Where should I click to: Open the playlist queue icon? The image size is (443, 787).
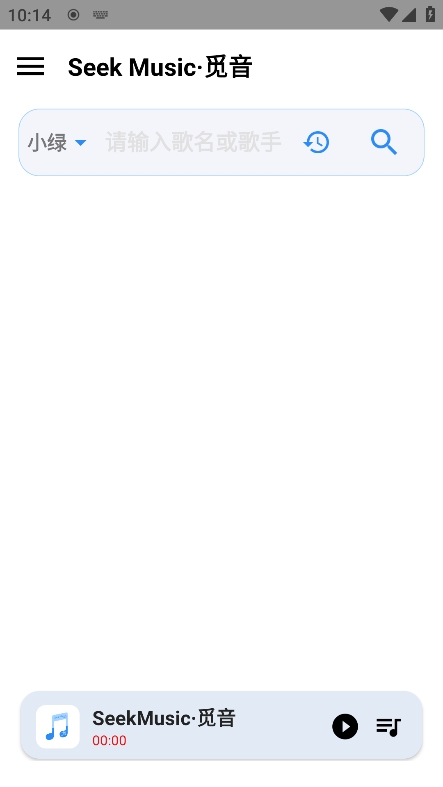point(389,726)
